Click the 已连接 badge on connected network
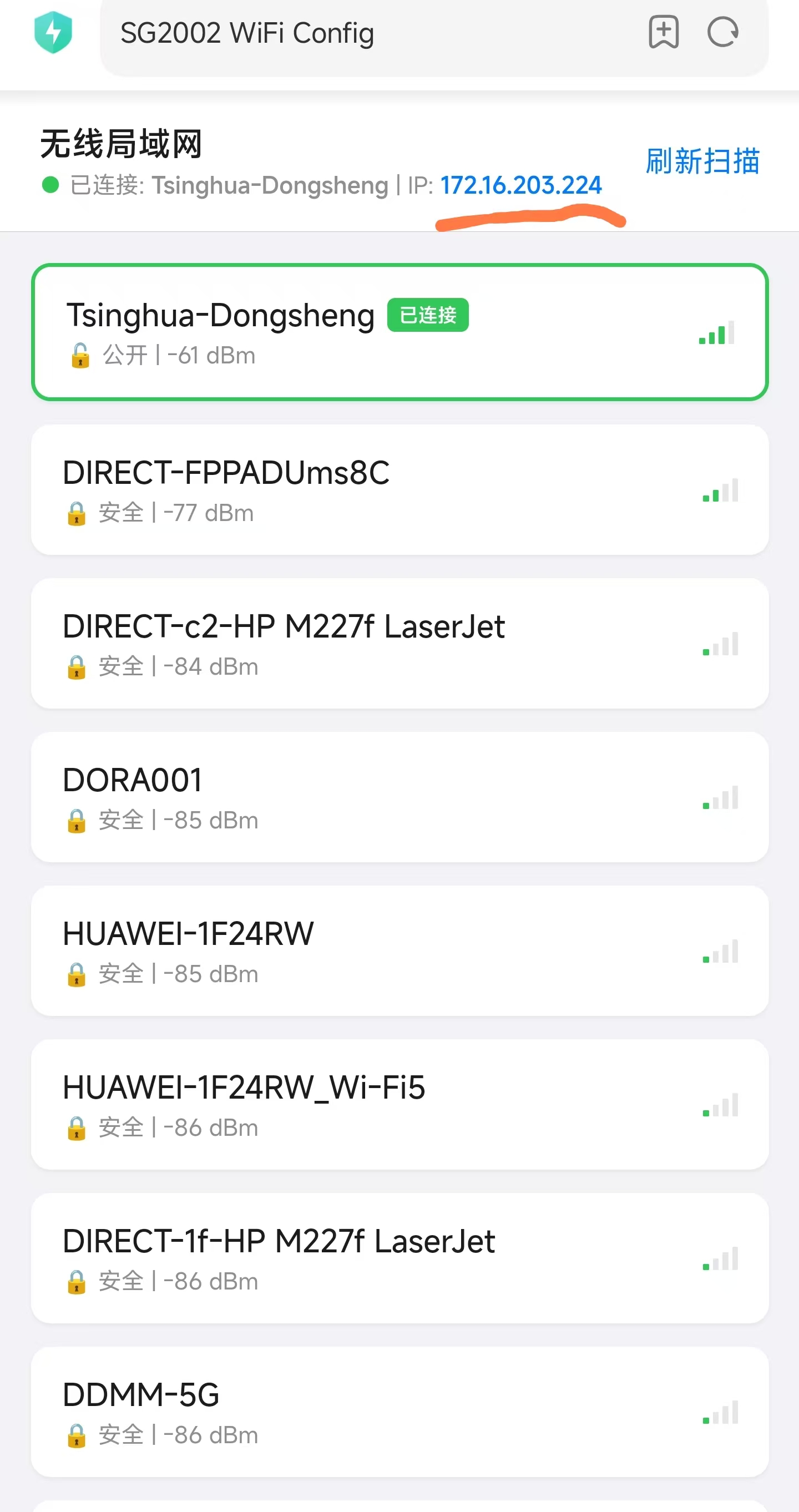 tap(427, 315)
